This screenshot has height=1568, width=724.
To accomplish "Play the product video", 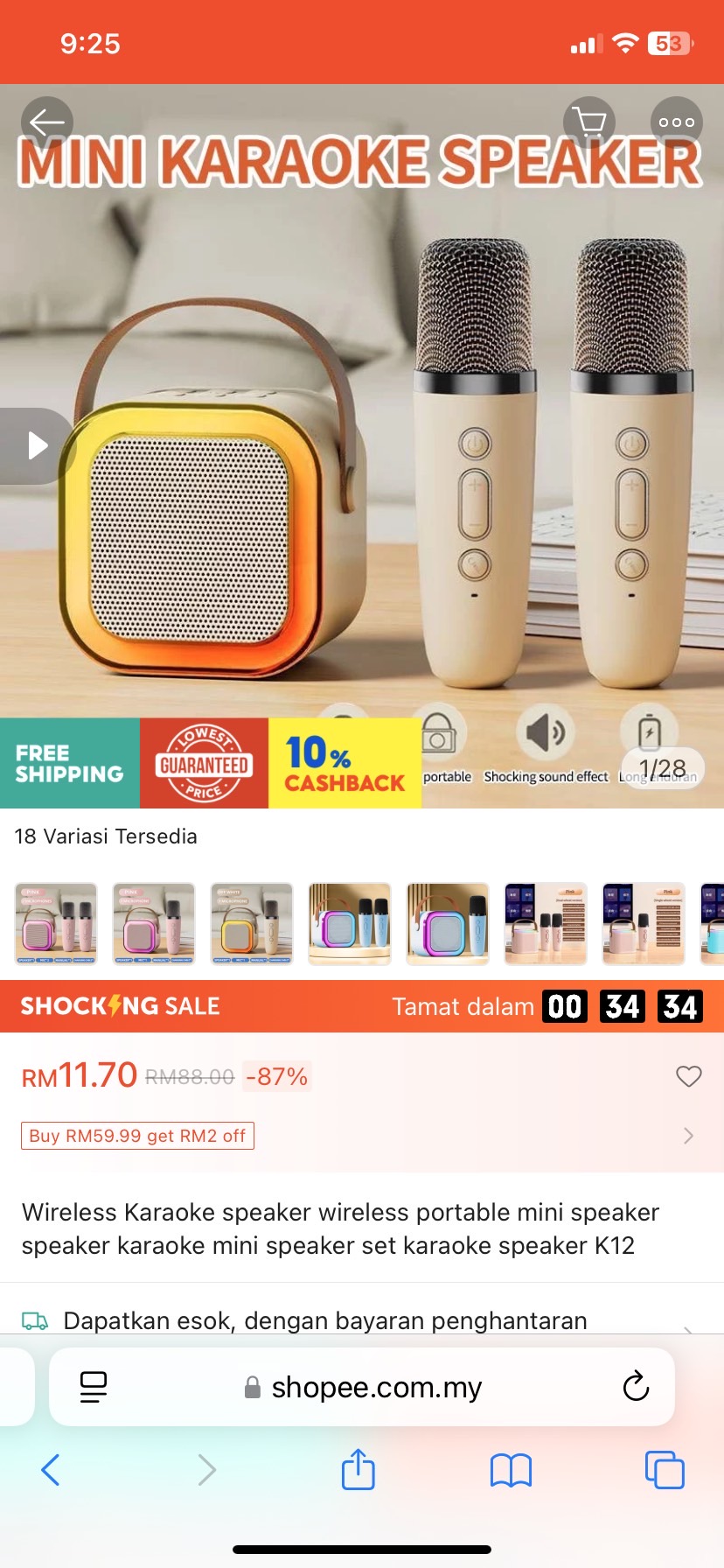I will coord(37,445).
